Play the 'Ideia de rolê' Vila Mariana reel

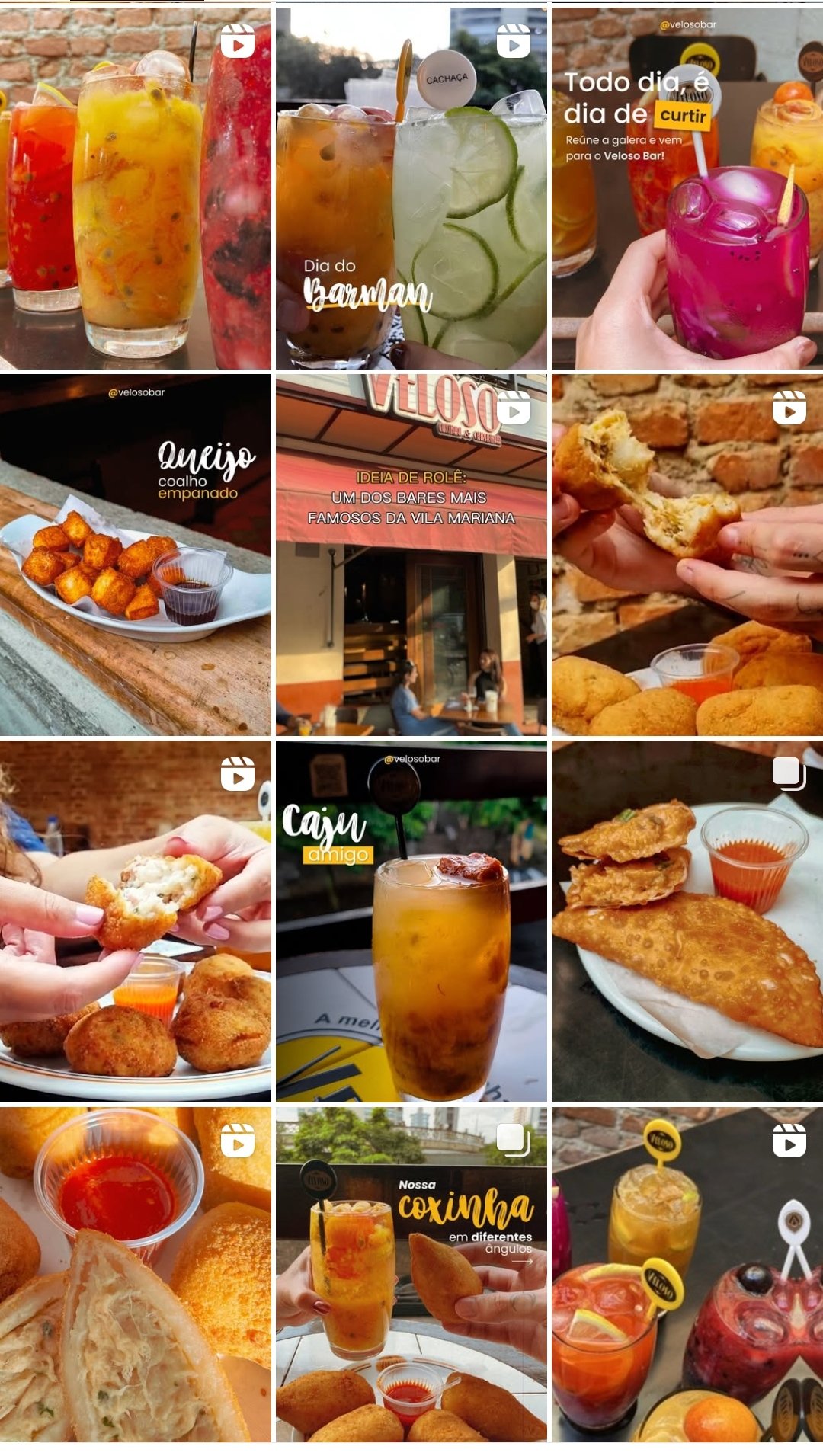411,555
